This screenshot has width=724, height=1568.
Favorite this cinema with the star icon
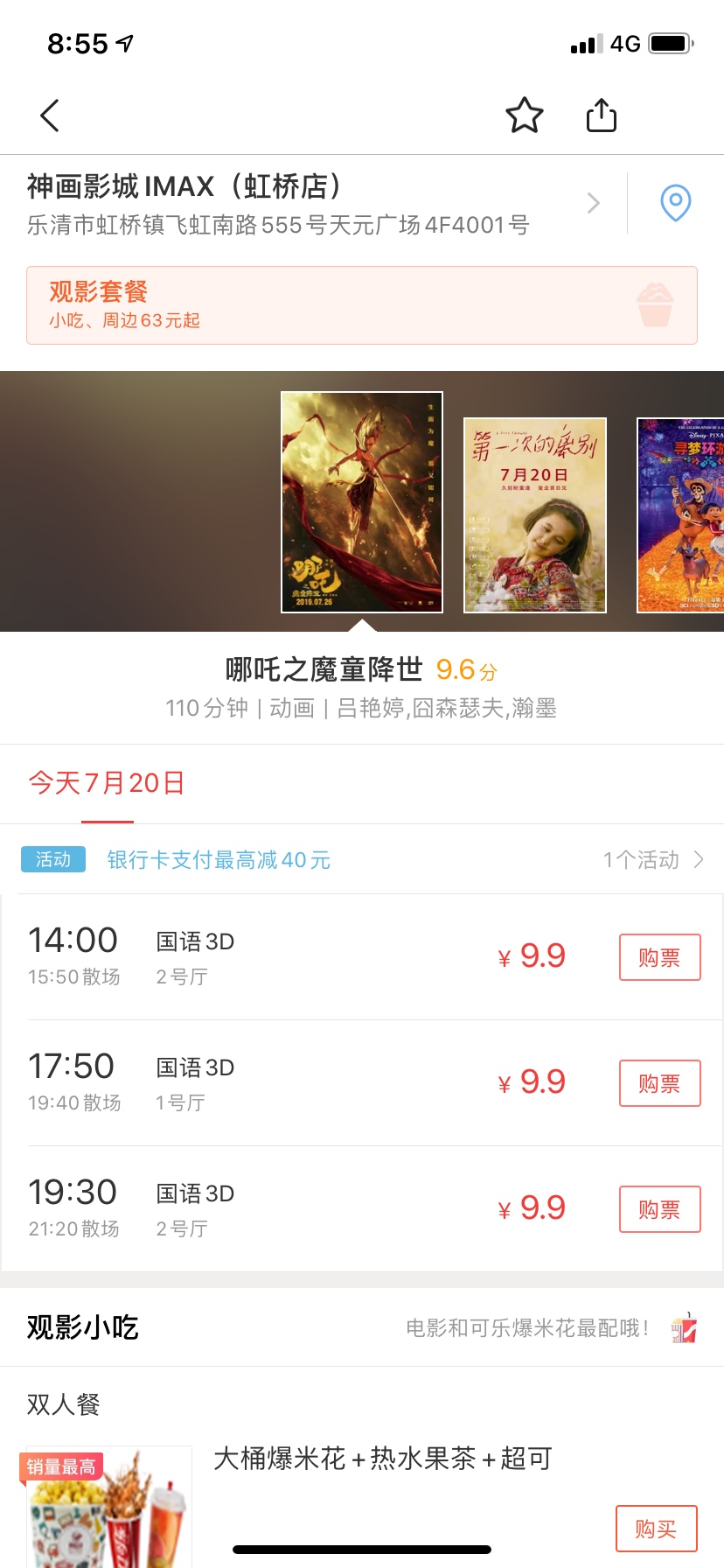[x=525, y=115]
